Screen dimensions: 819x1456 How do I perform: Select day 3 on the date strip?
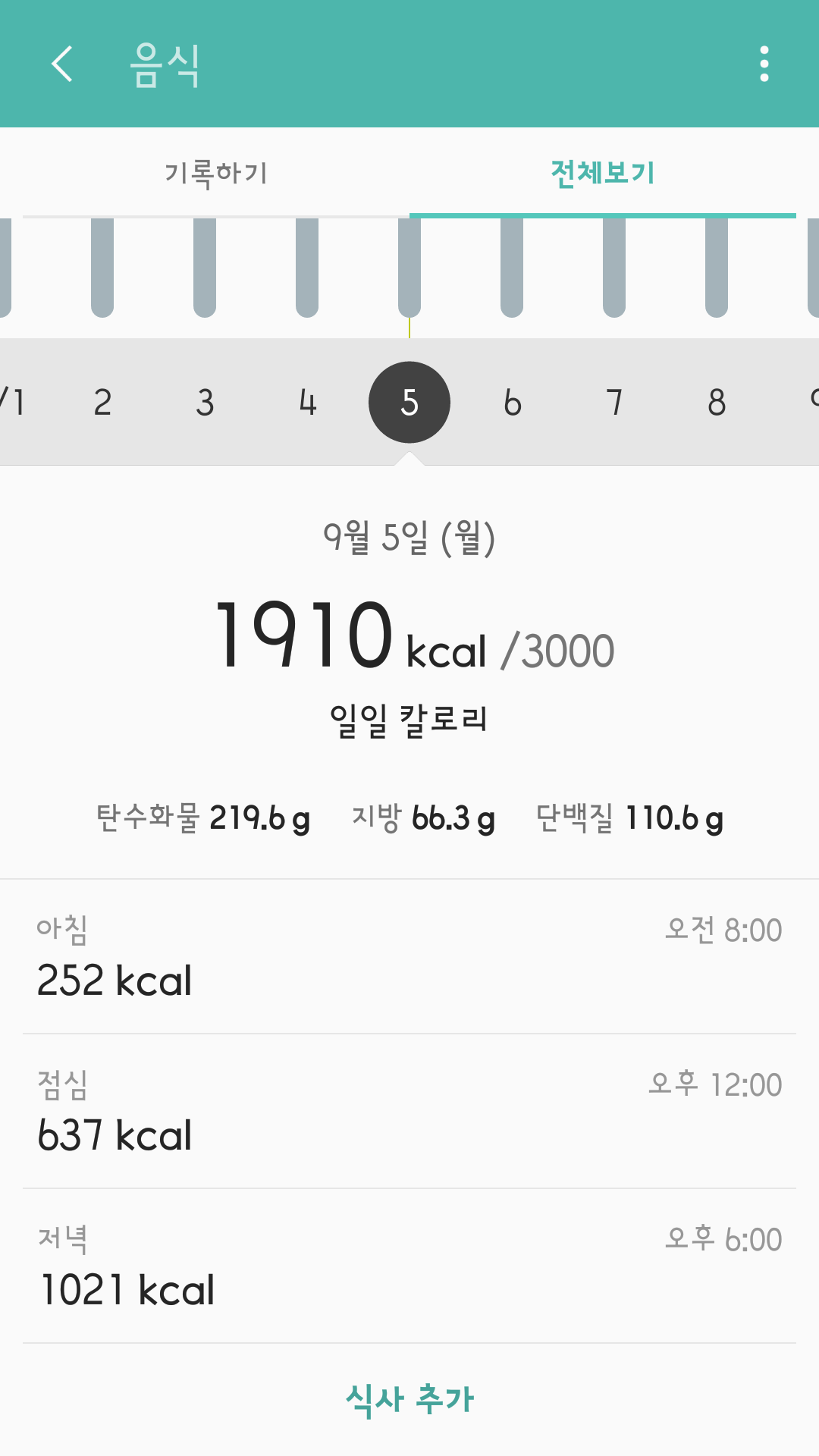point(205,402)
